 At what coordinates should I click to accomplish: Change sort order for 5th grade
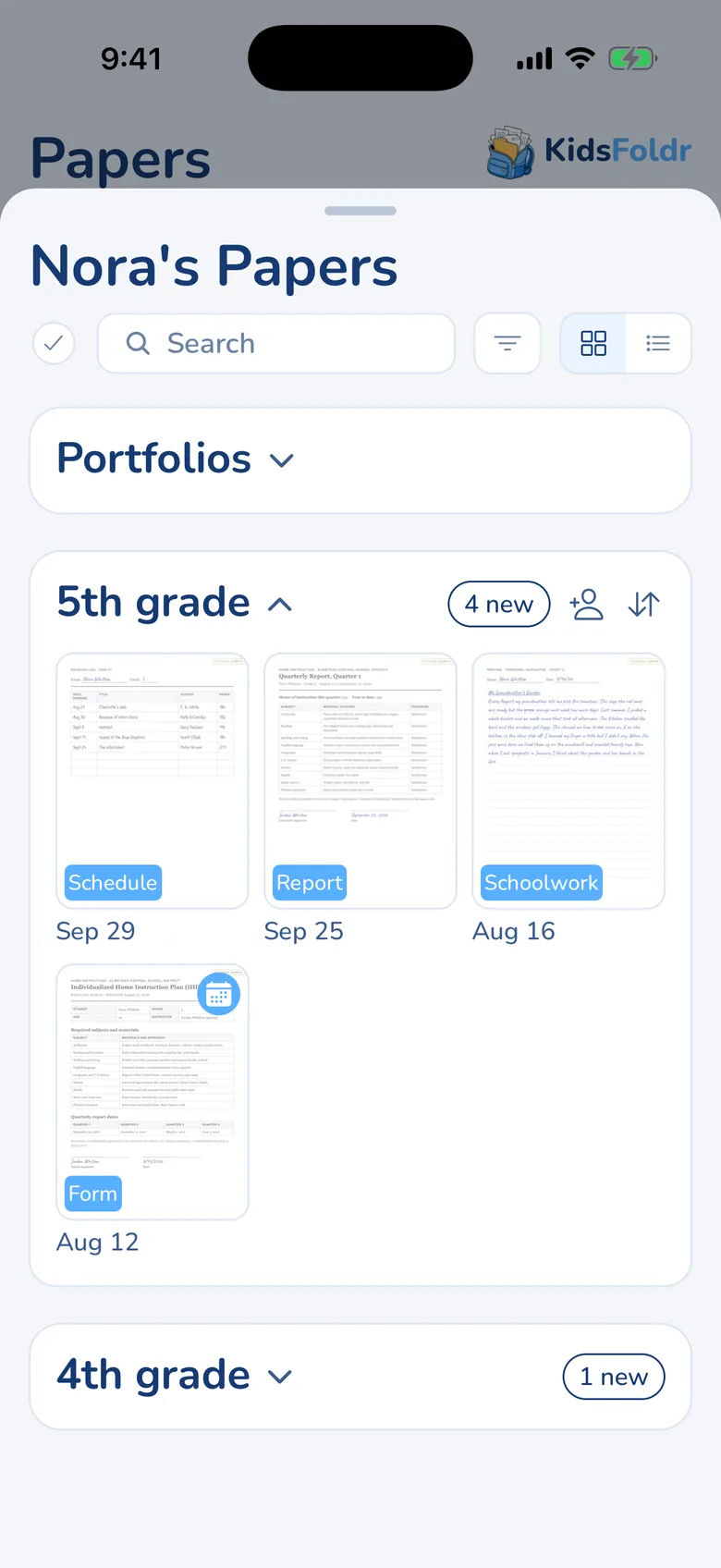[644, 605]
